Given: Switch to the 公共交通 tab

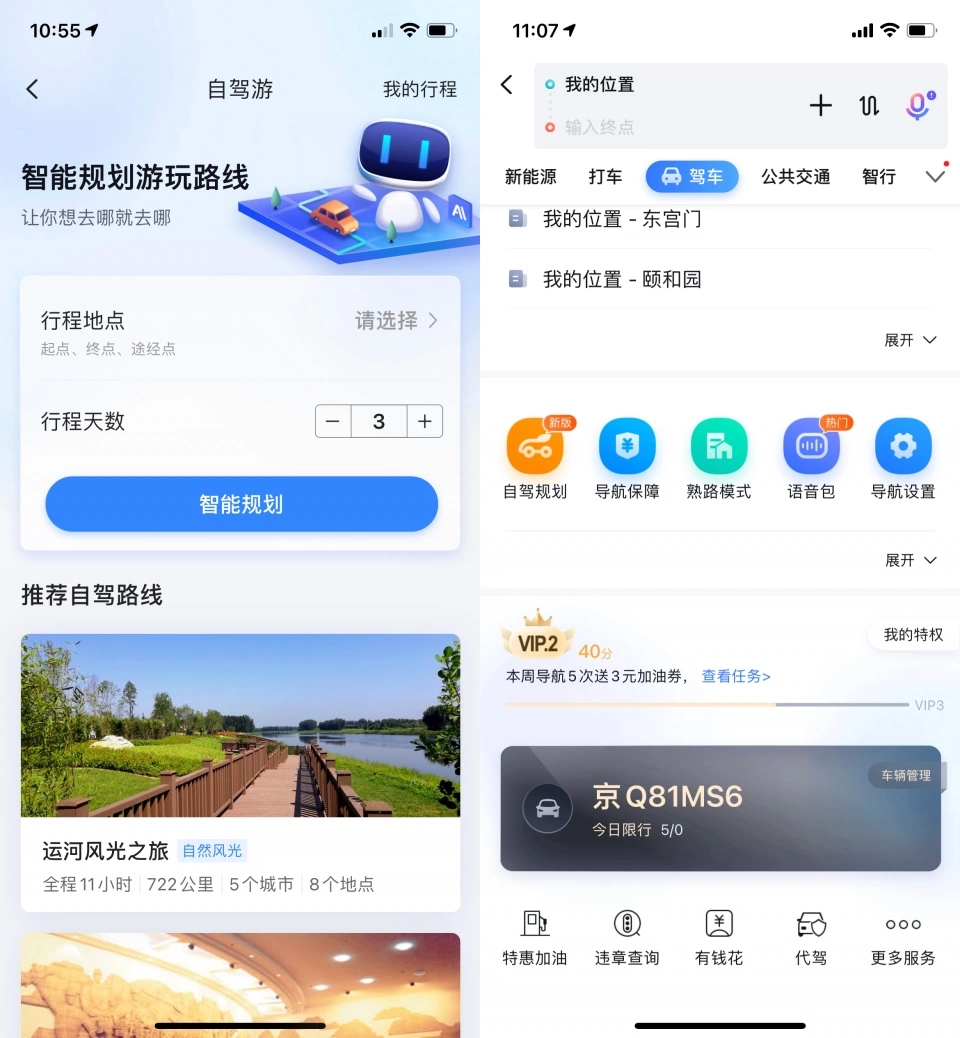Looking at the screenshot, I should tap(795, 177).
